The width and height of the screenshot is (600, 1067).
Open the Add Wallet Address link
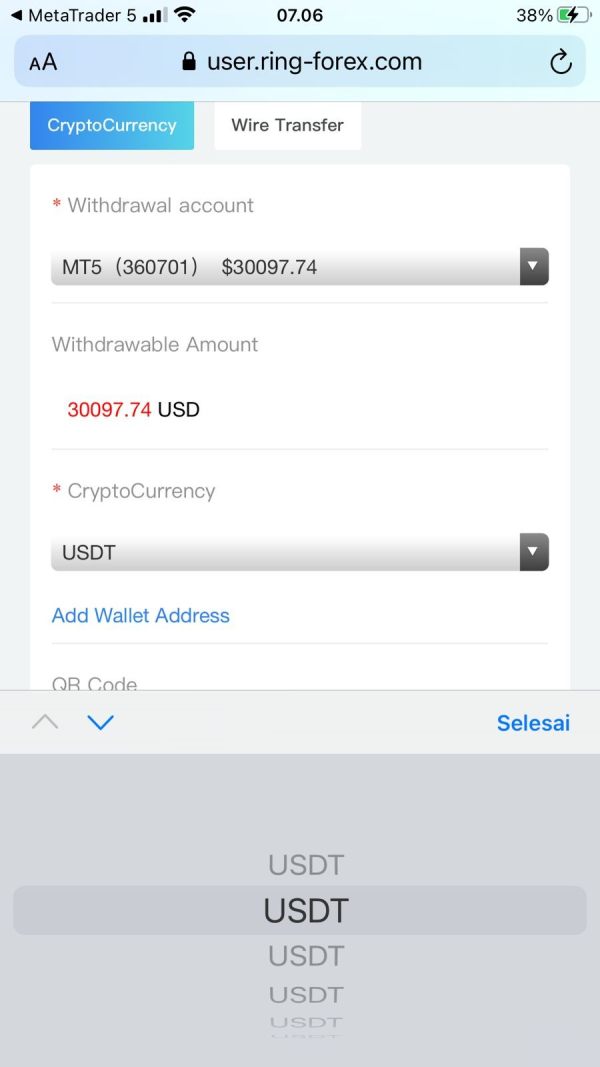coord(141,616)
